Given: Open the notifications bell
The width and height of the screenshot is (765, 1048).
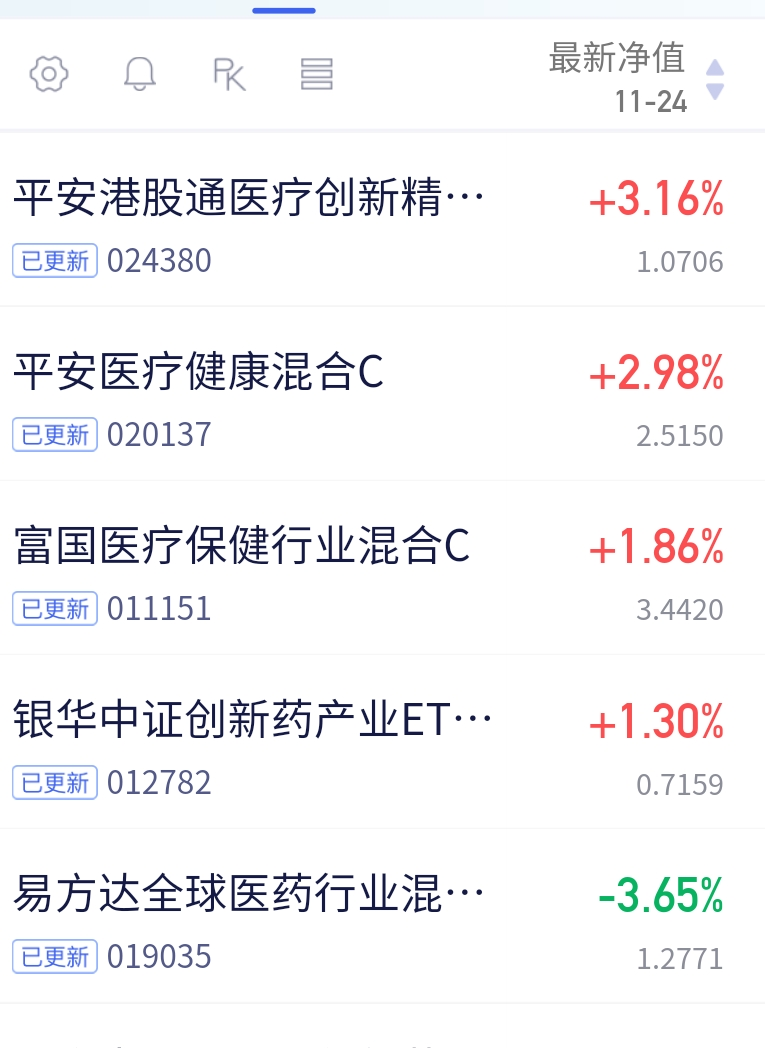Looking at the screenshot, I should 140,74.
